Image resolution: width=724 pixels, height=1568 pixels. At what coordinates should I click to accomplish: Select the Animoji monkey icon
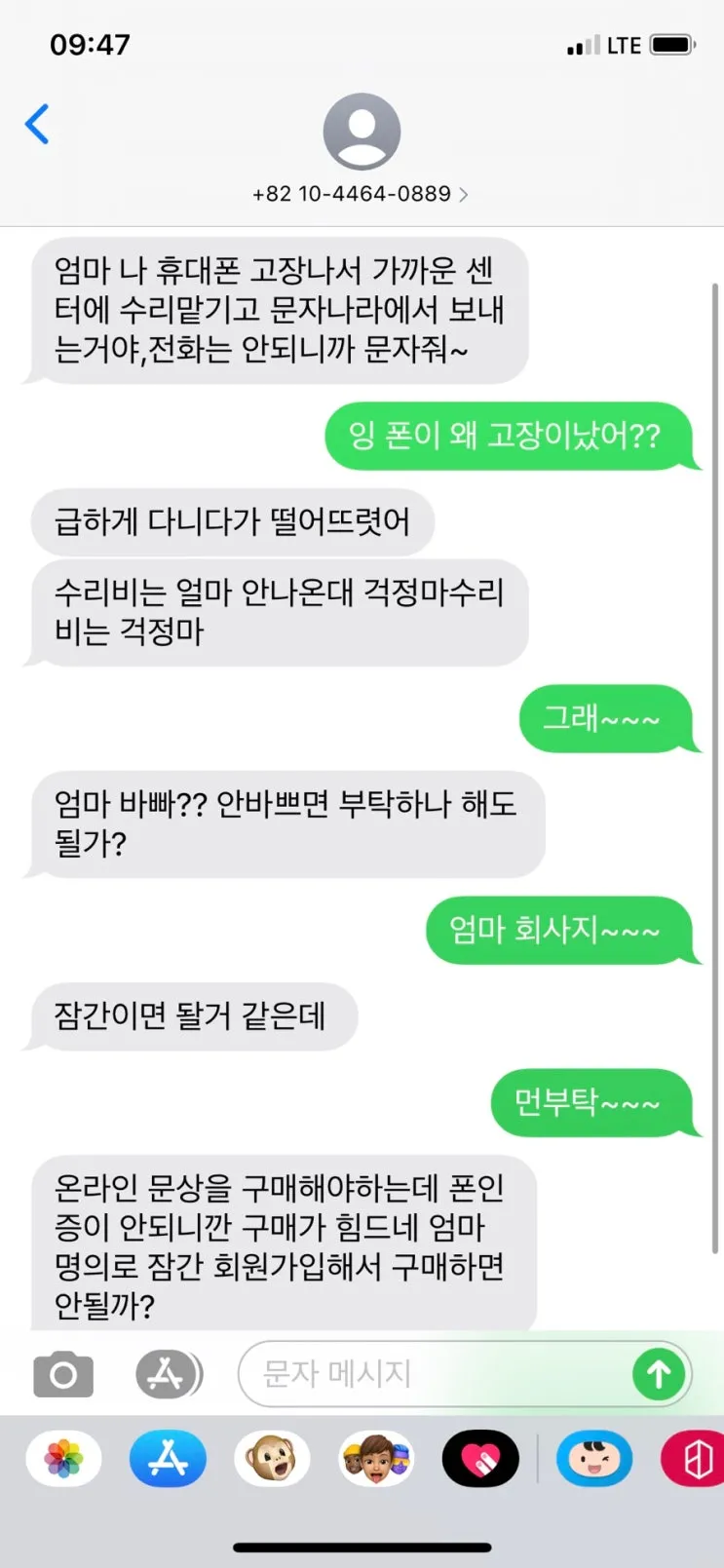[273, 1457]
